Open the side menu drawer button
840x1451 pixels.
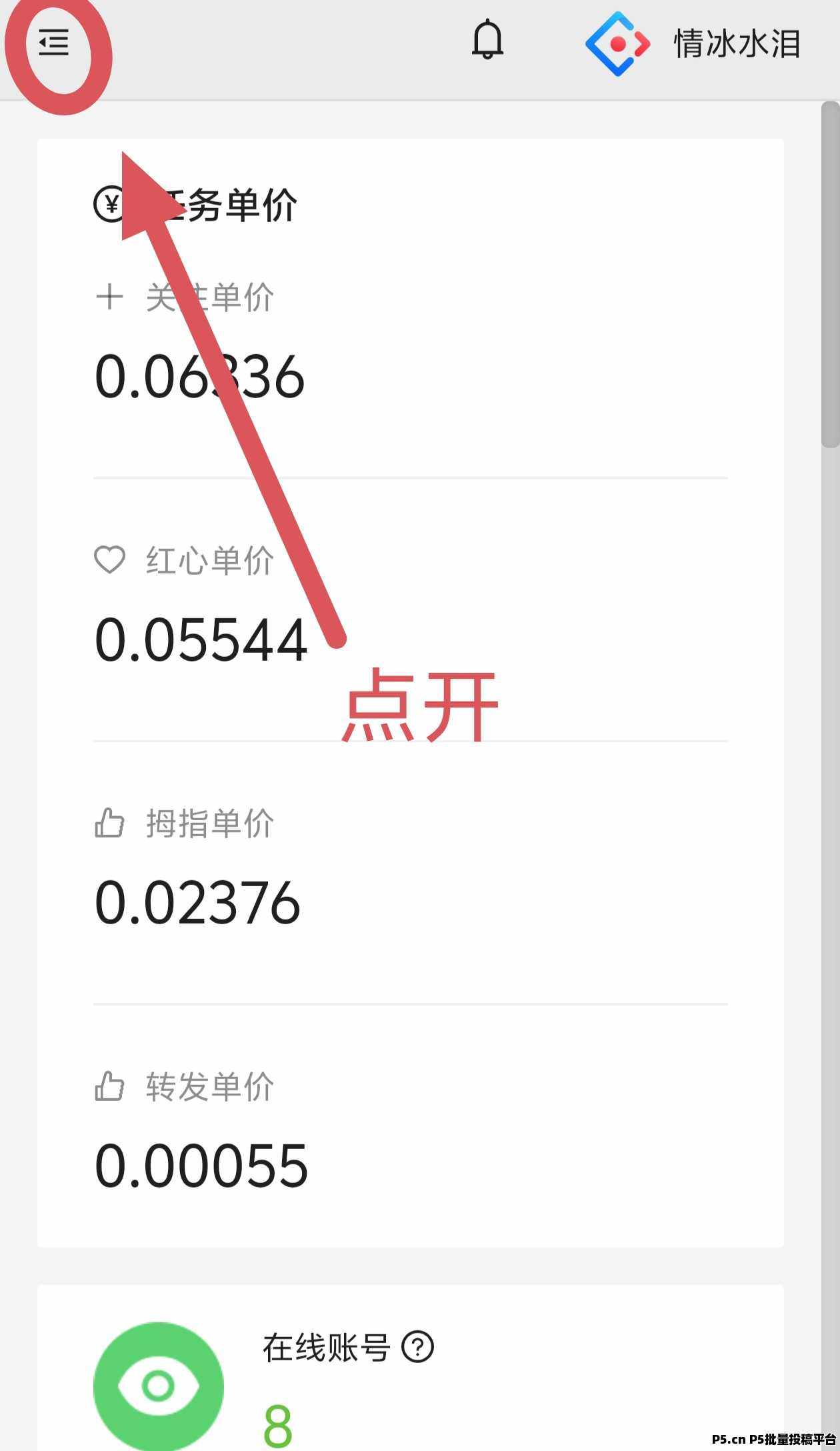pos(53,43)
